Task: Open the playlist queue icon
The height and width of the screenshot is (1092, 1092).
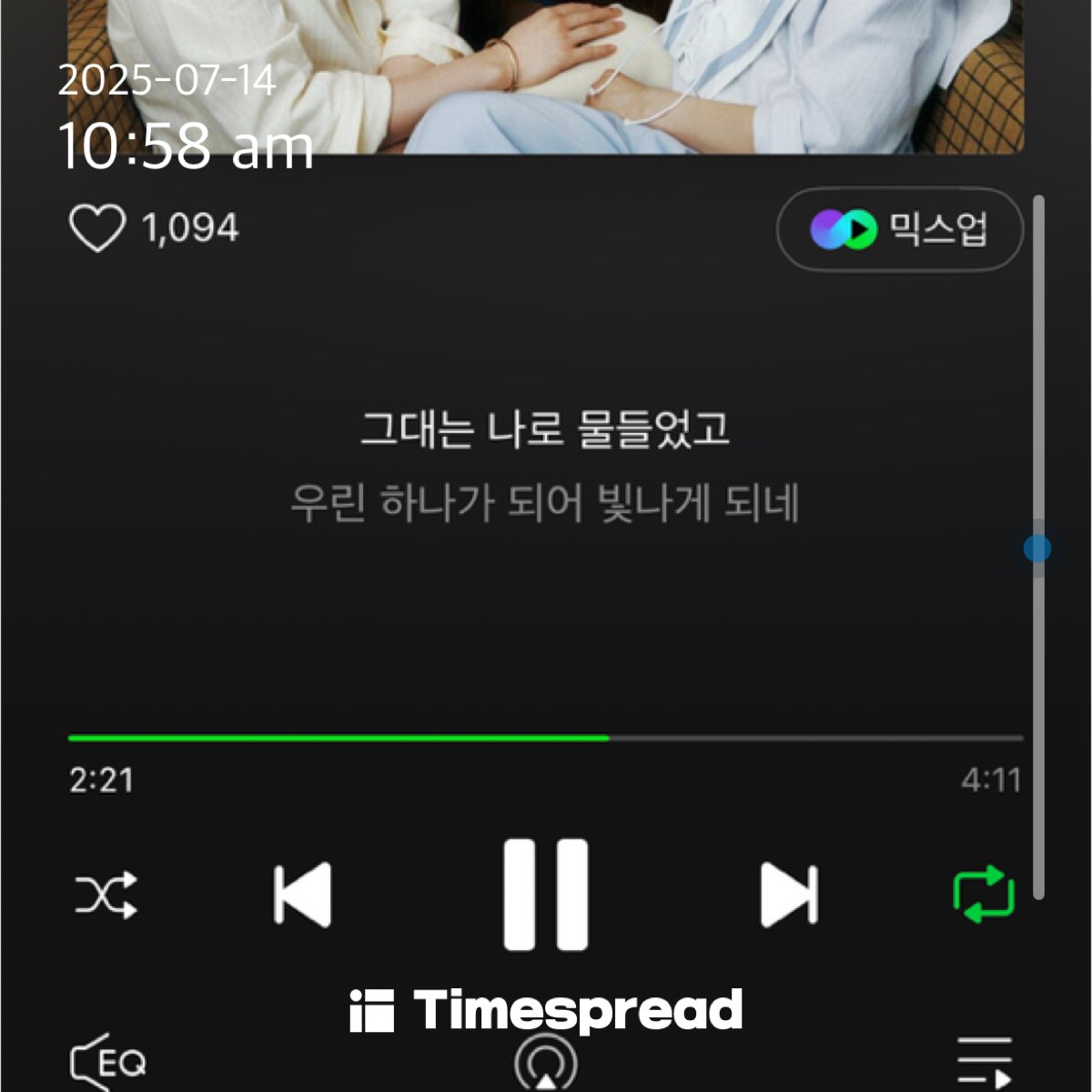Action: (984, 1061)
